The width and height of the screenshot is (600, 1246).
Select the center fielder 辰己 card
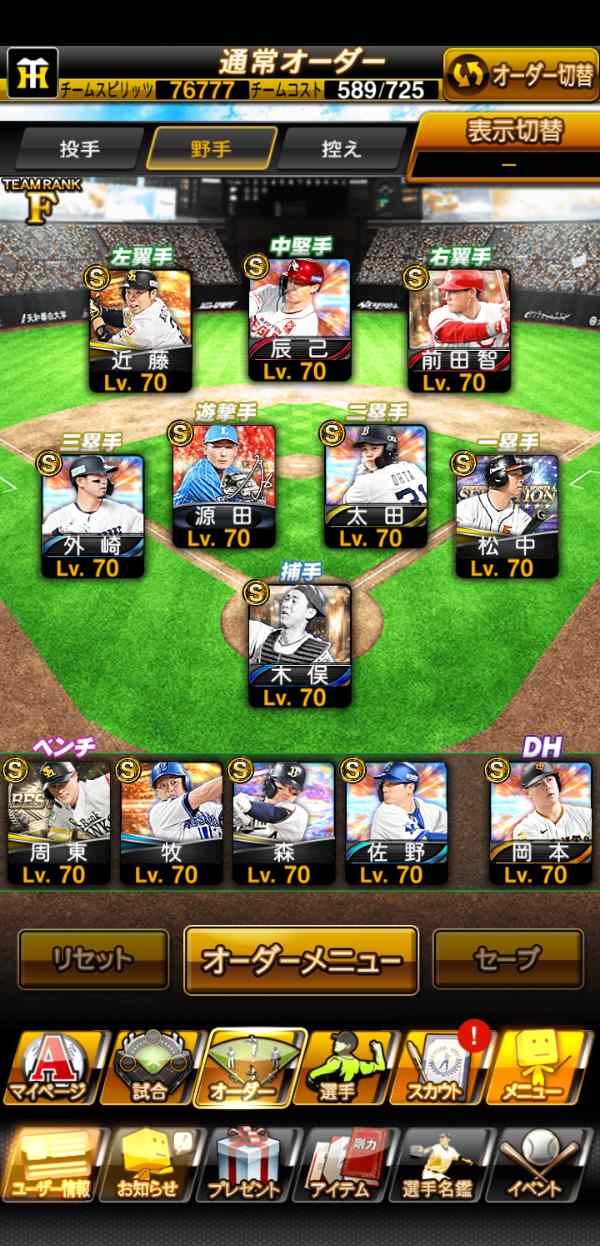[x=299, y=320]
